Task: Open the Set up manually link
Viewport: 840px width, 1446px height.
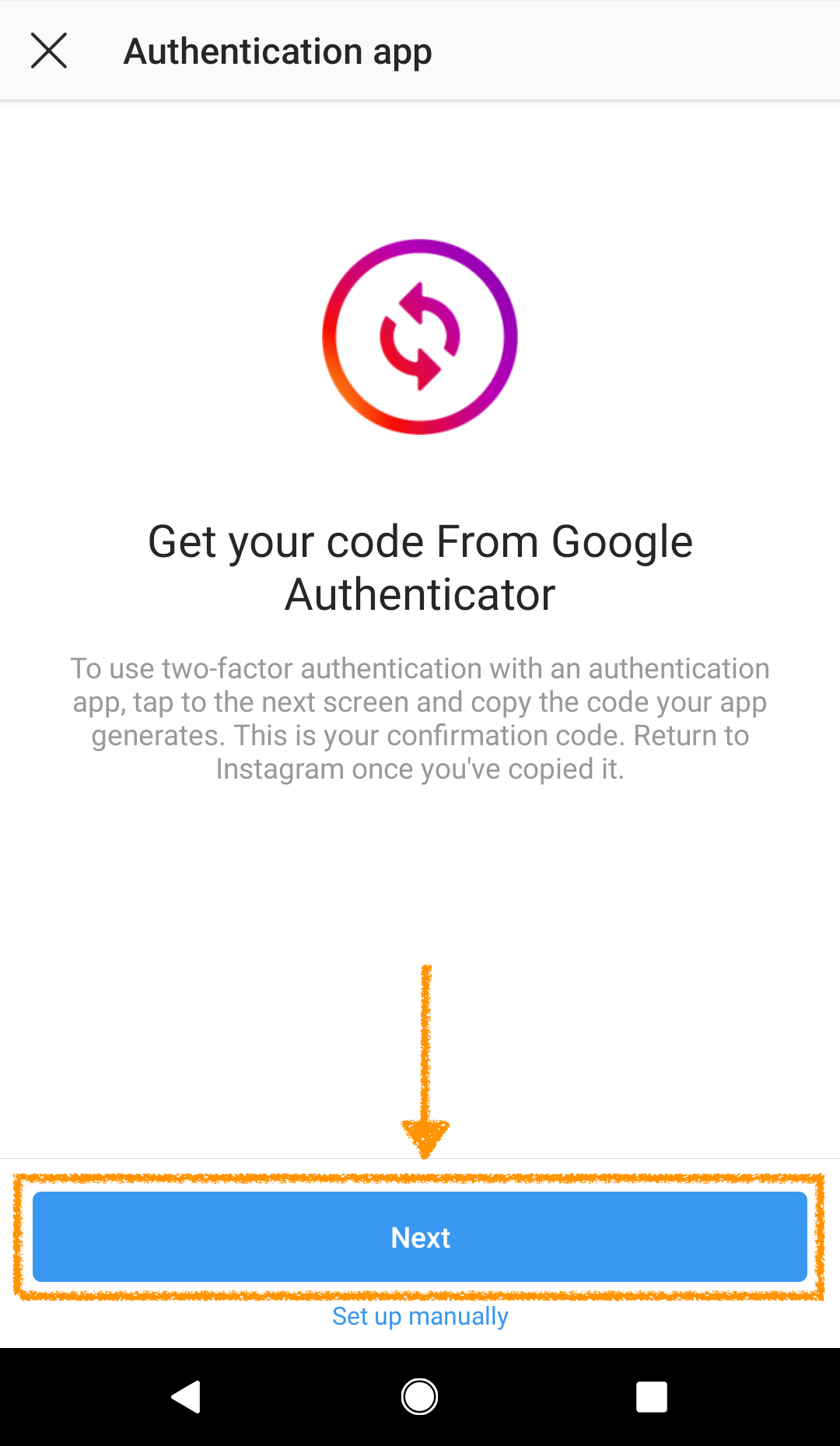Action: pos(420,1316)
